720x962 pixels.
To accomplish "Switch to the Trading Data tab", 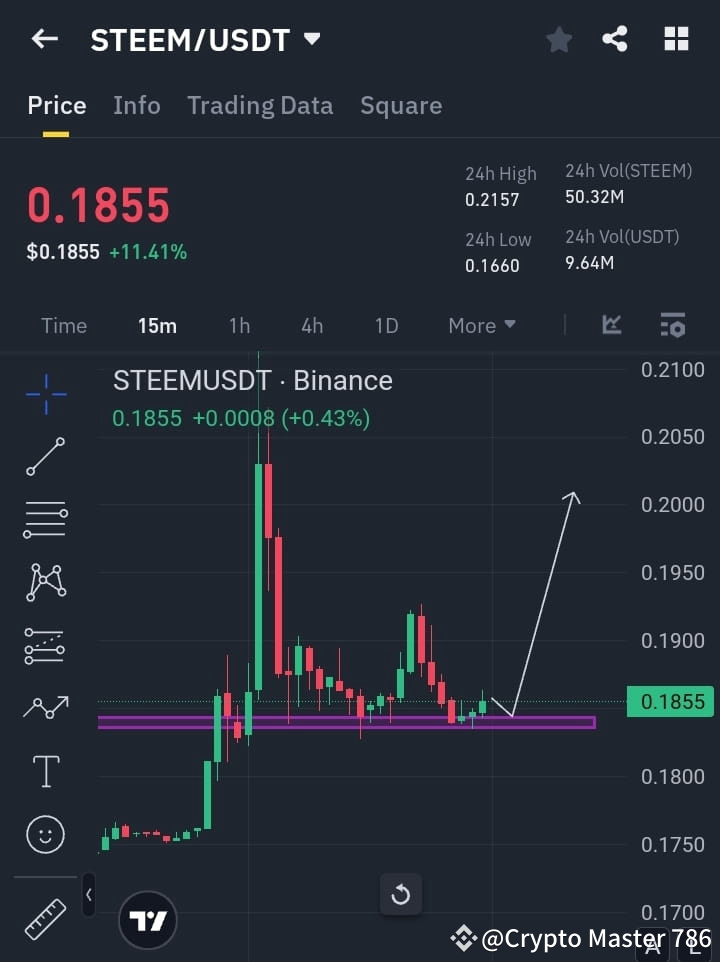I will click(x=260, y=105).
